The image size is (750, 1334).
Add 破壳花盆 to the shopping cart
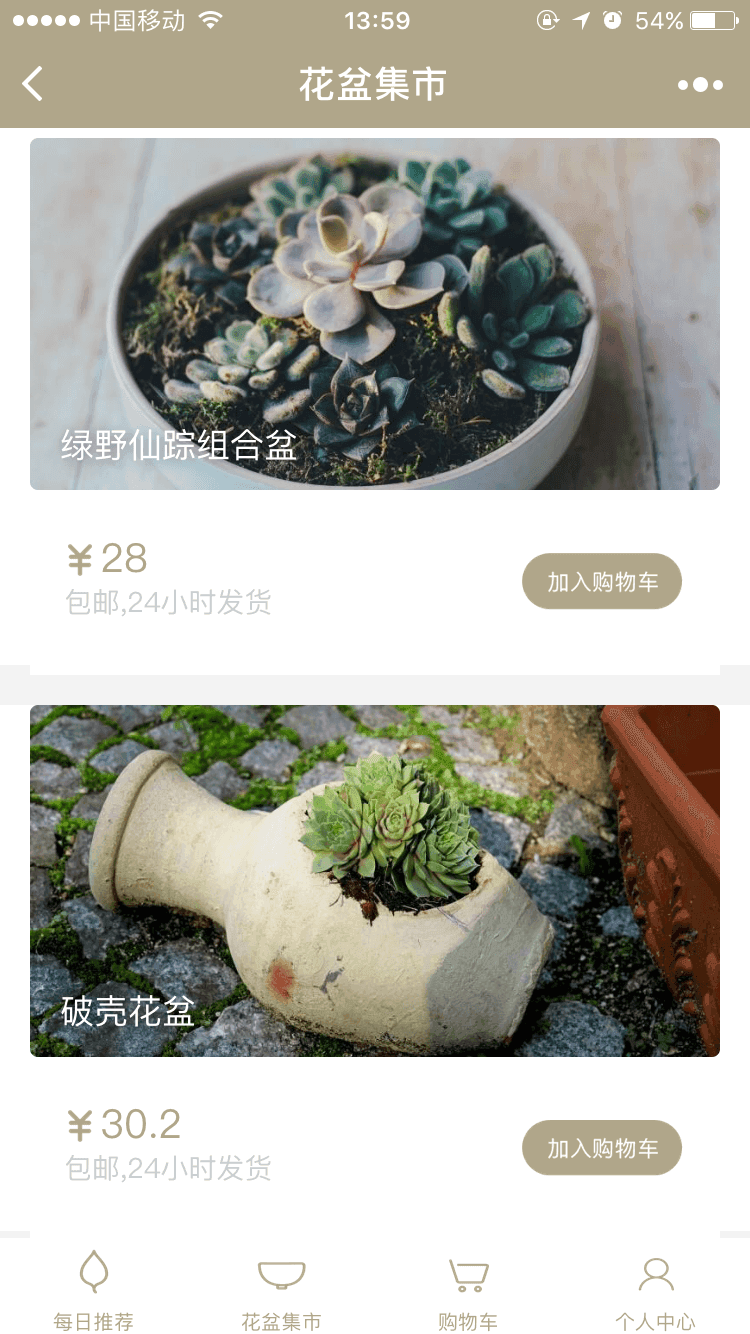tap(601, 1148)
